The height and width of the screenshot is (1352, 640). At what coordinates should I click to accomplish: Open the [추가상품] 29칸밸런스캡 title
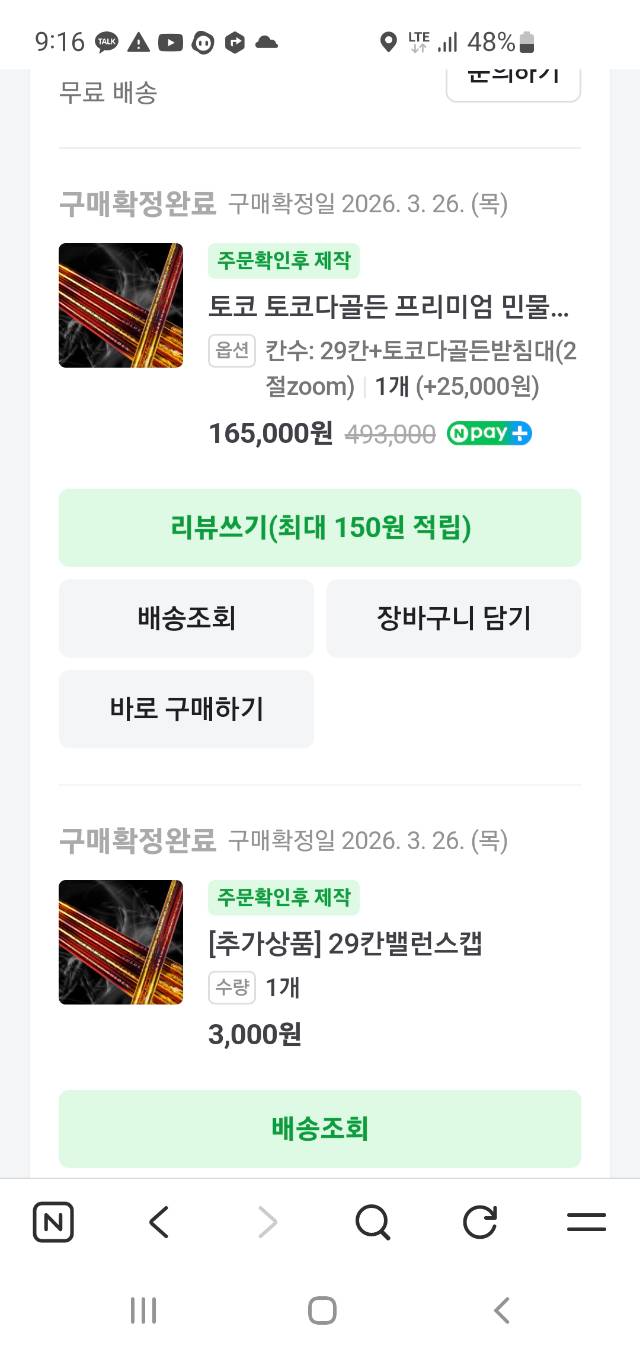(x=345, y=943)
